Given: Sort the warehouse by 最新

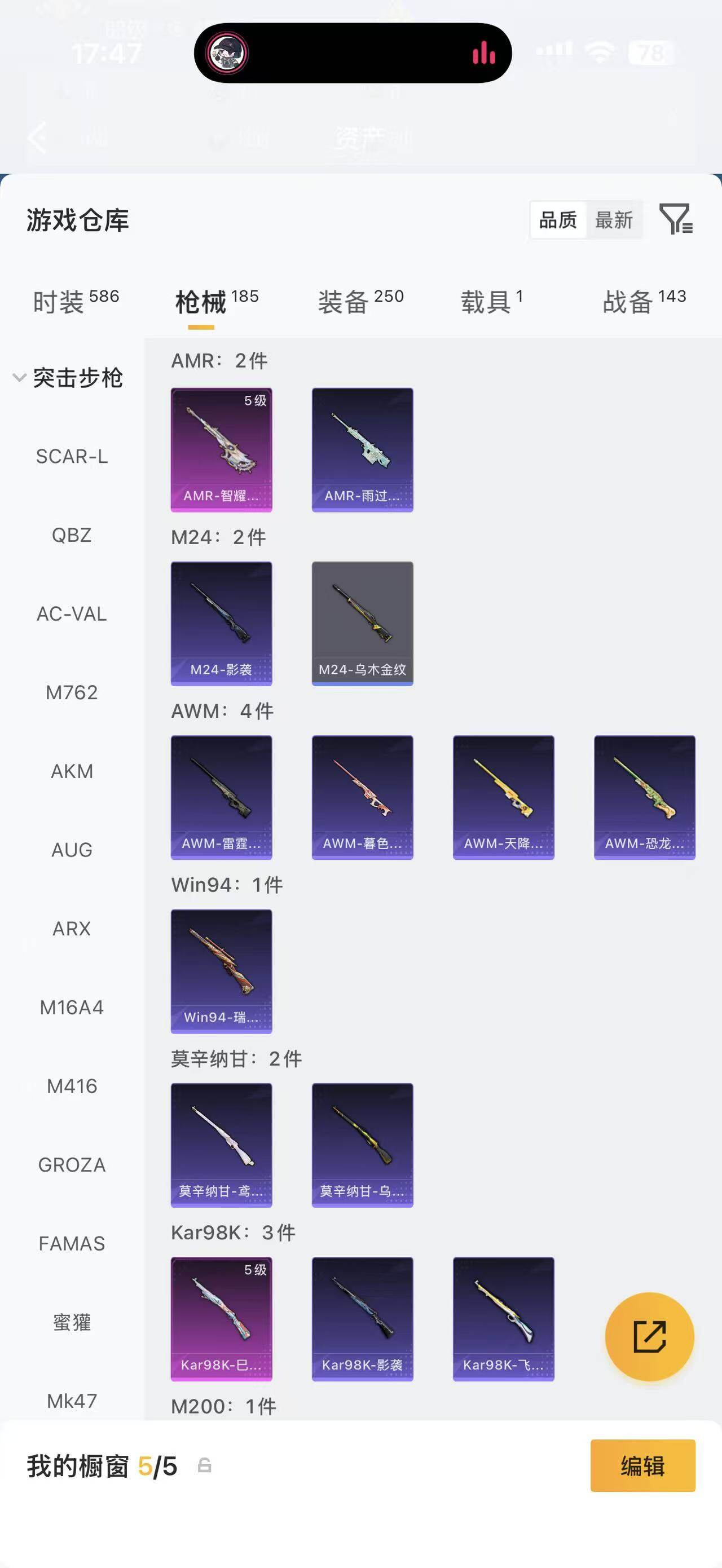Looking at the screenshot, I should (614, 220).
